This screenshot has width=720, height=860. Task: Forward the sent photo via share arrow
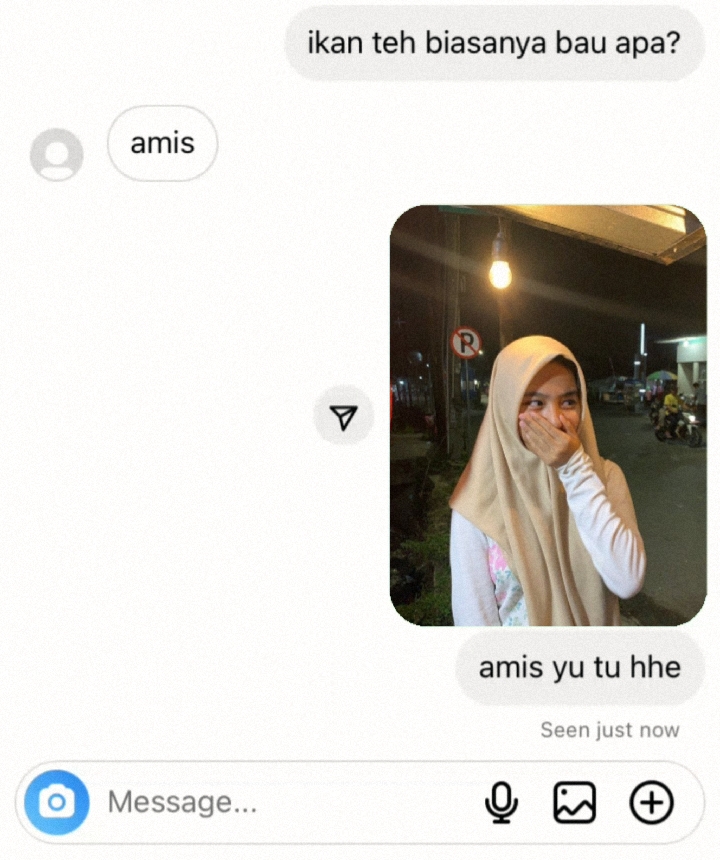343,416
